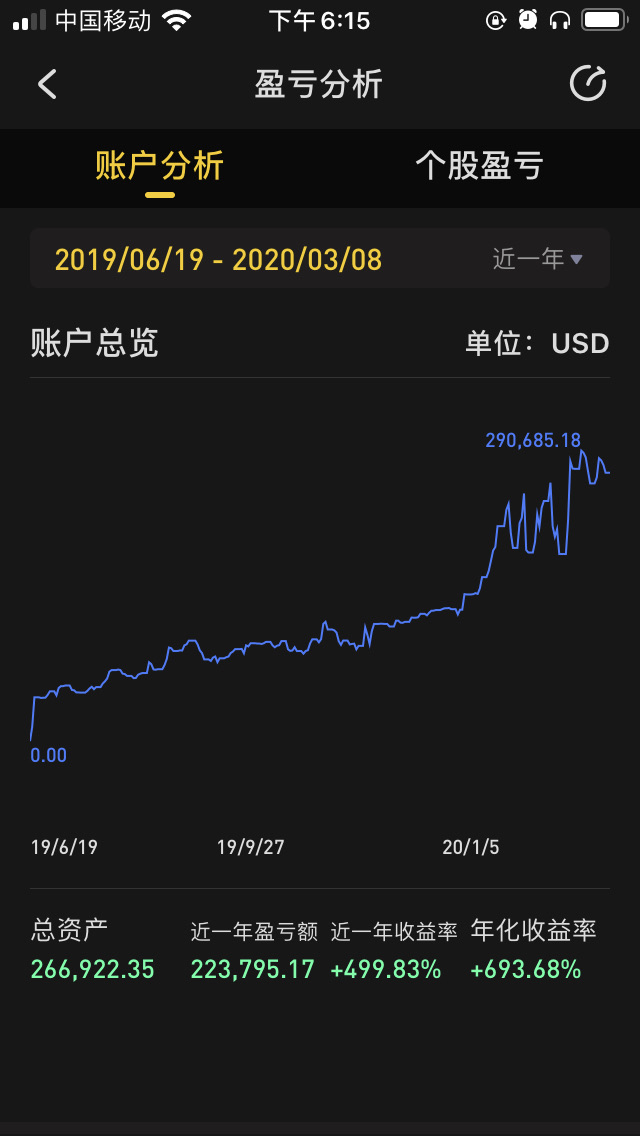Switch to the 账户分析 tab

tap(159, 166)
